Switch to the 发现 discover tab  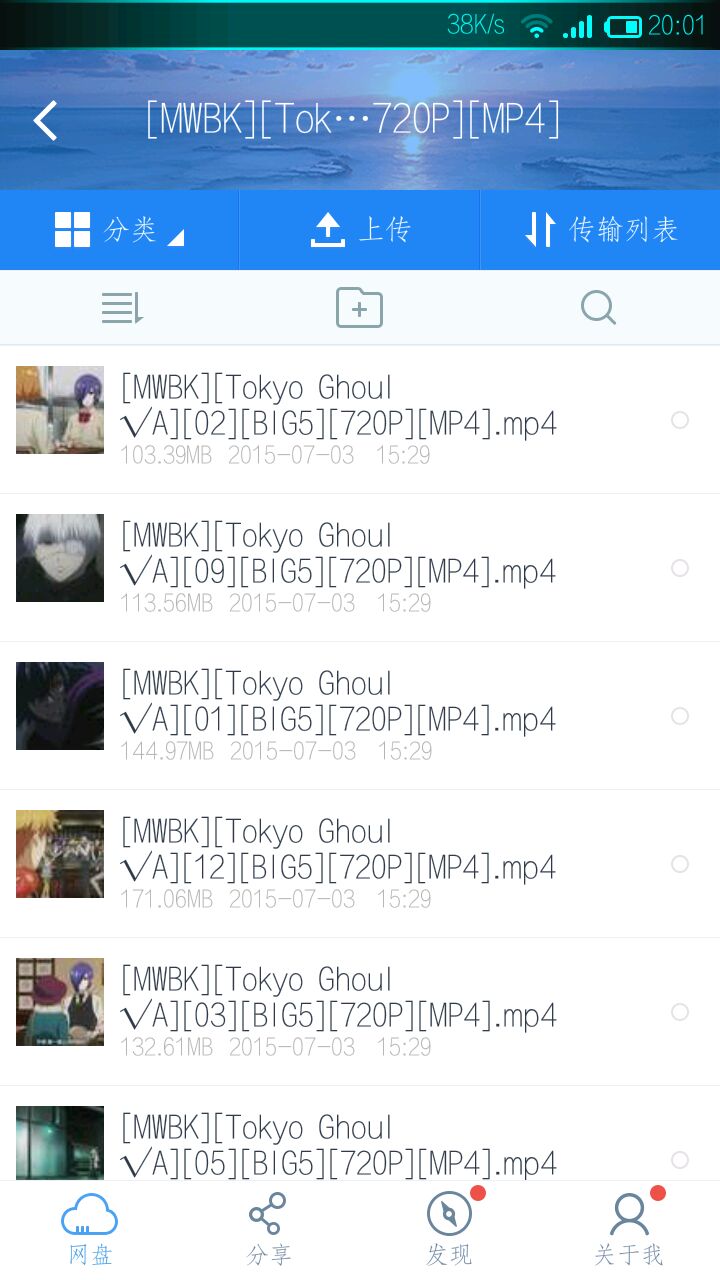tap(449, 1230)
